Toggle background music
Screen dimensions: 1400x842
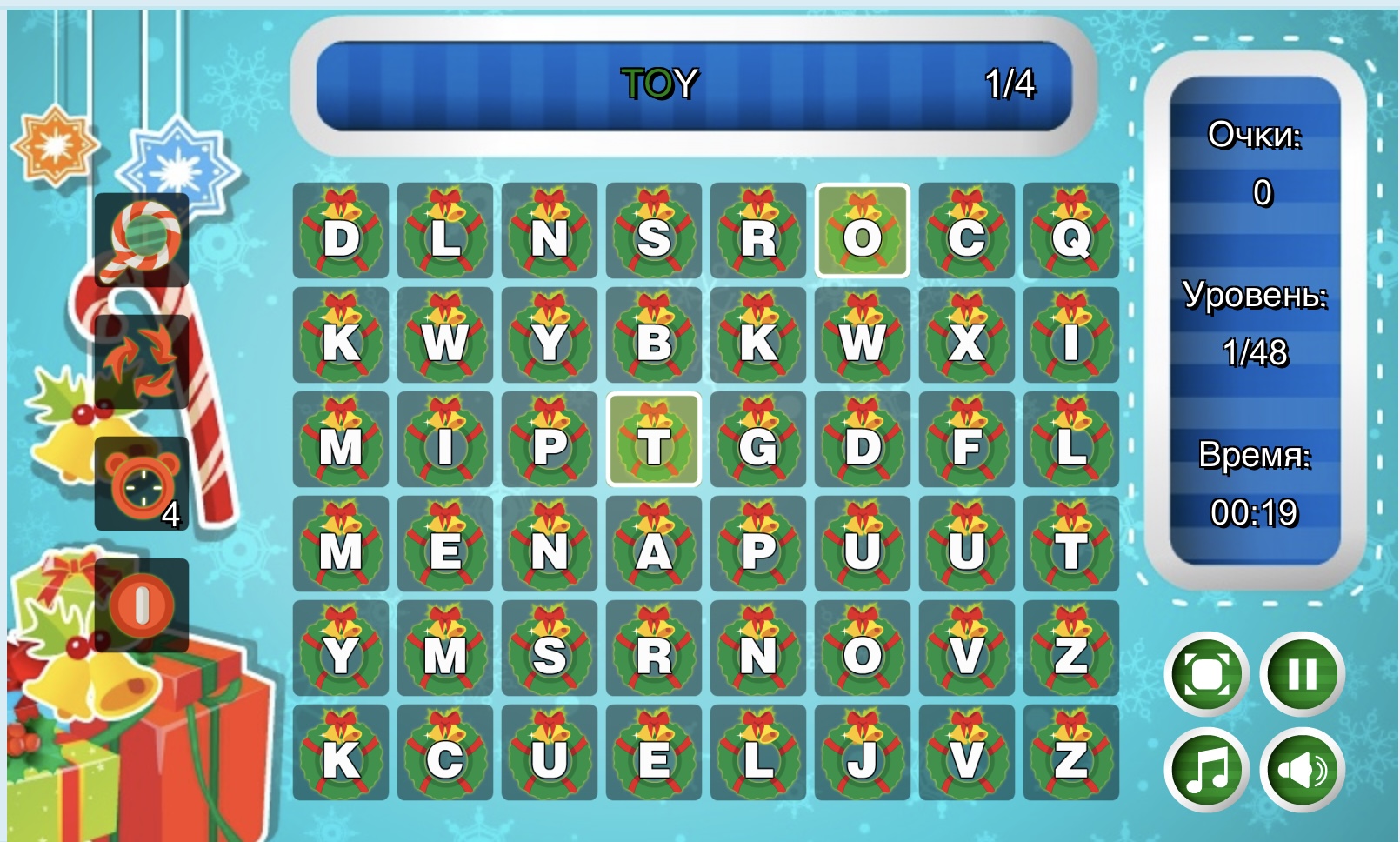click(1207, 769)
